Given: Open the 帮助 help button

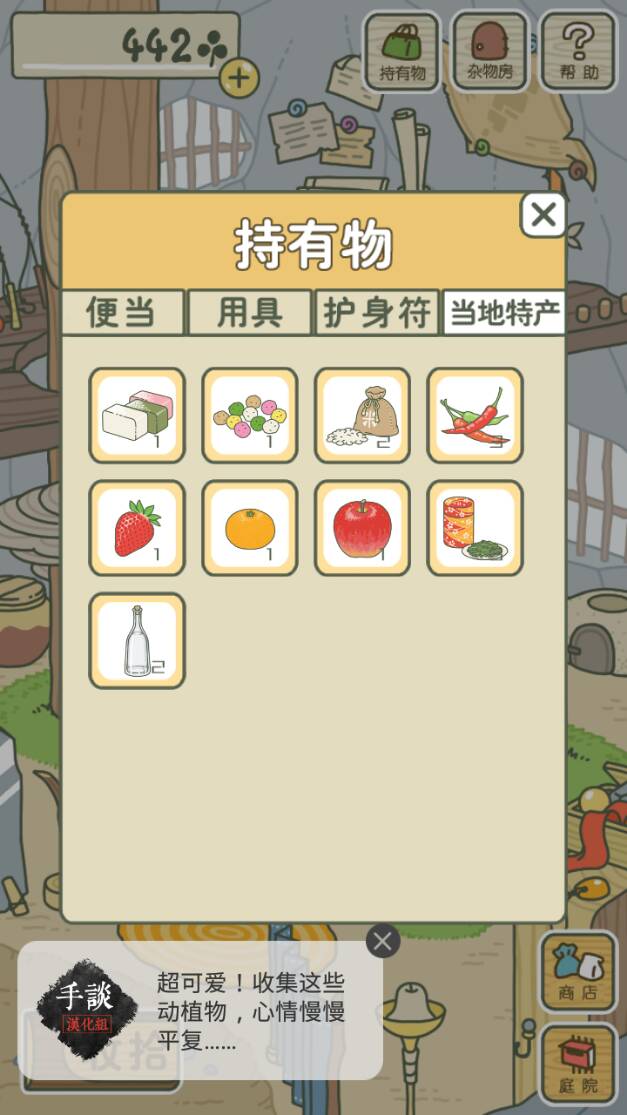Looking at the screenshot, I should click(x=577, y=51).
